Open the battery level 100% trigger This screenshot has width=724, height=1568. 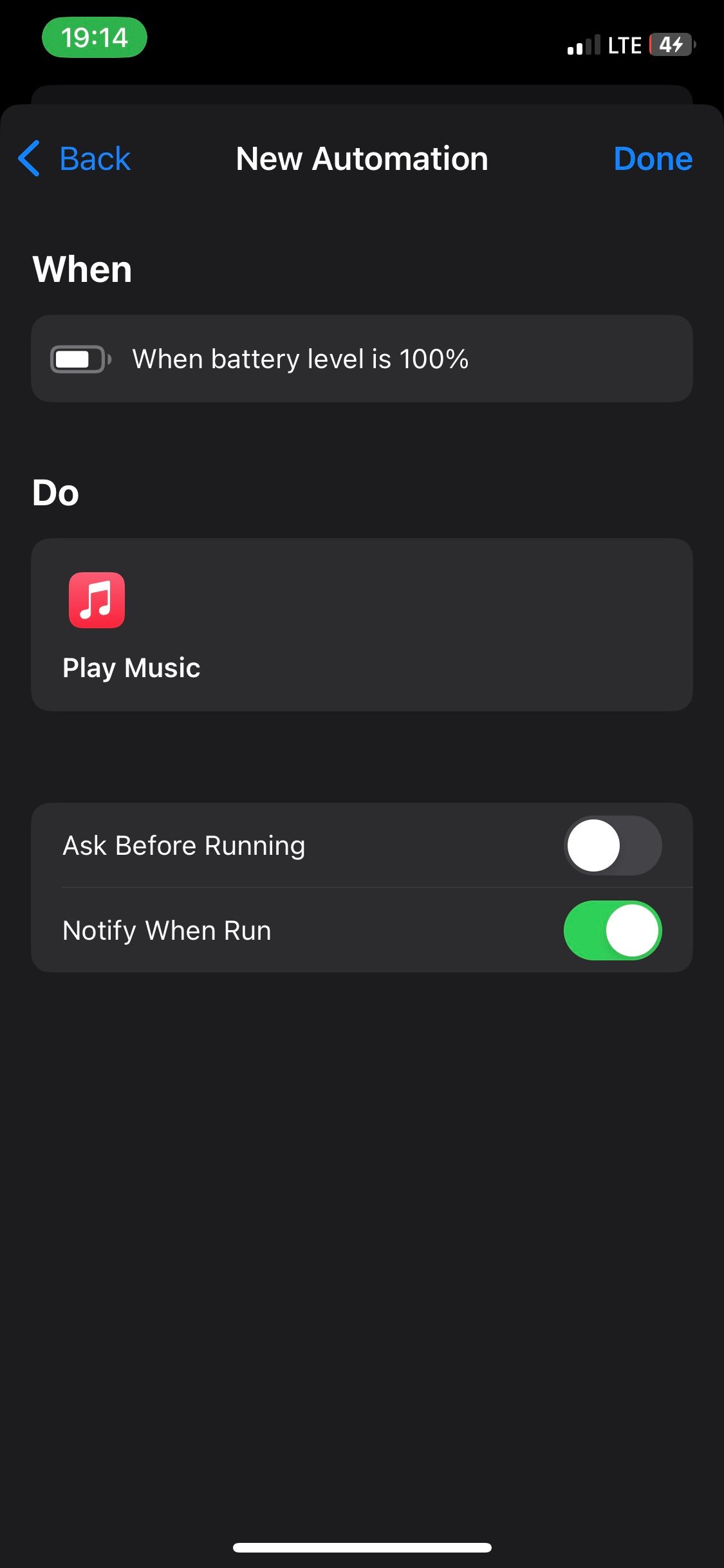coord(362,359)
